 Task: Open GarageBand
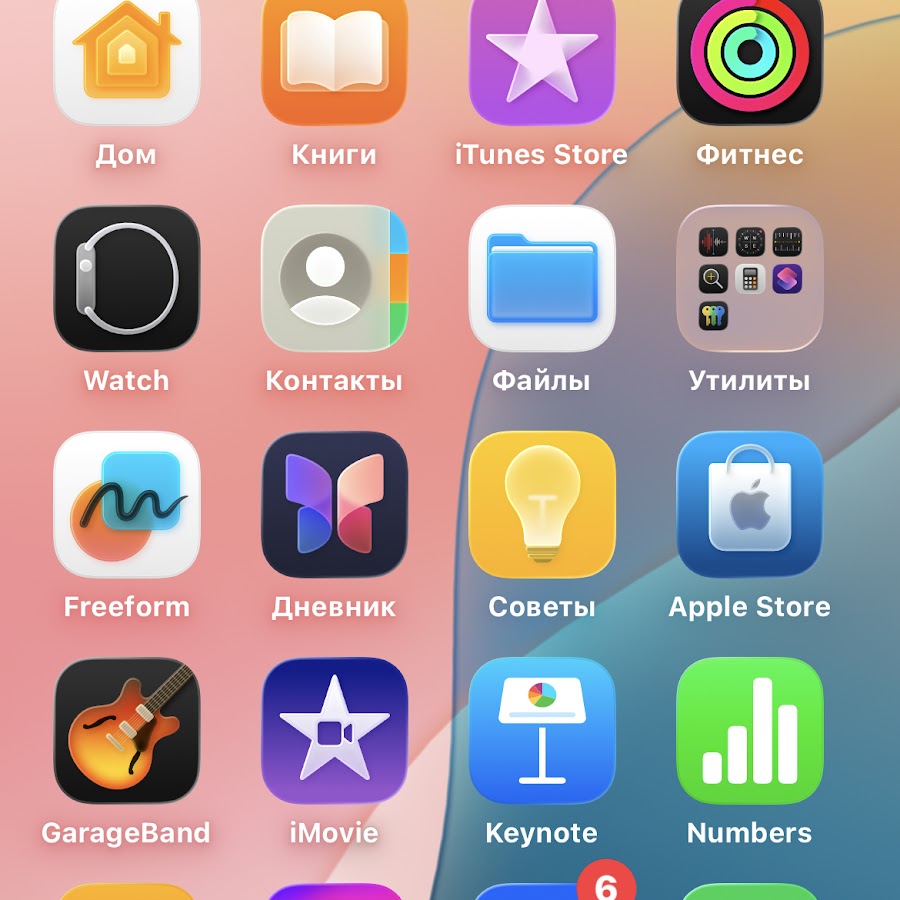pos(126,731)
